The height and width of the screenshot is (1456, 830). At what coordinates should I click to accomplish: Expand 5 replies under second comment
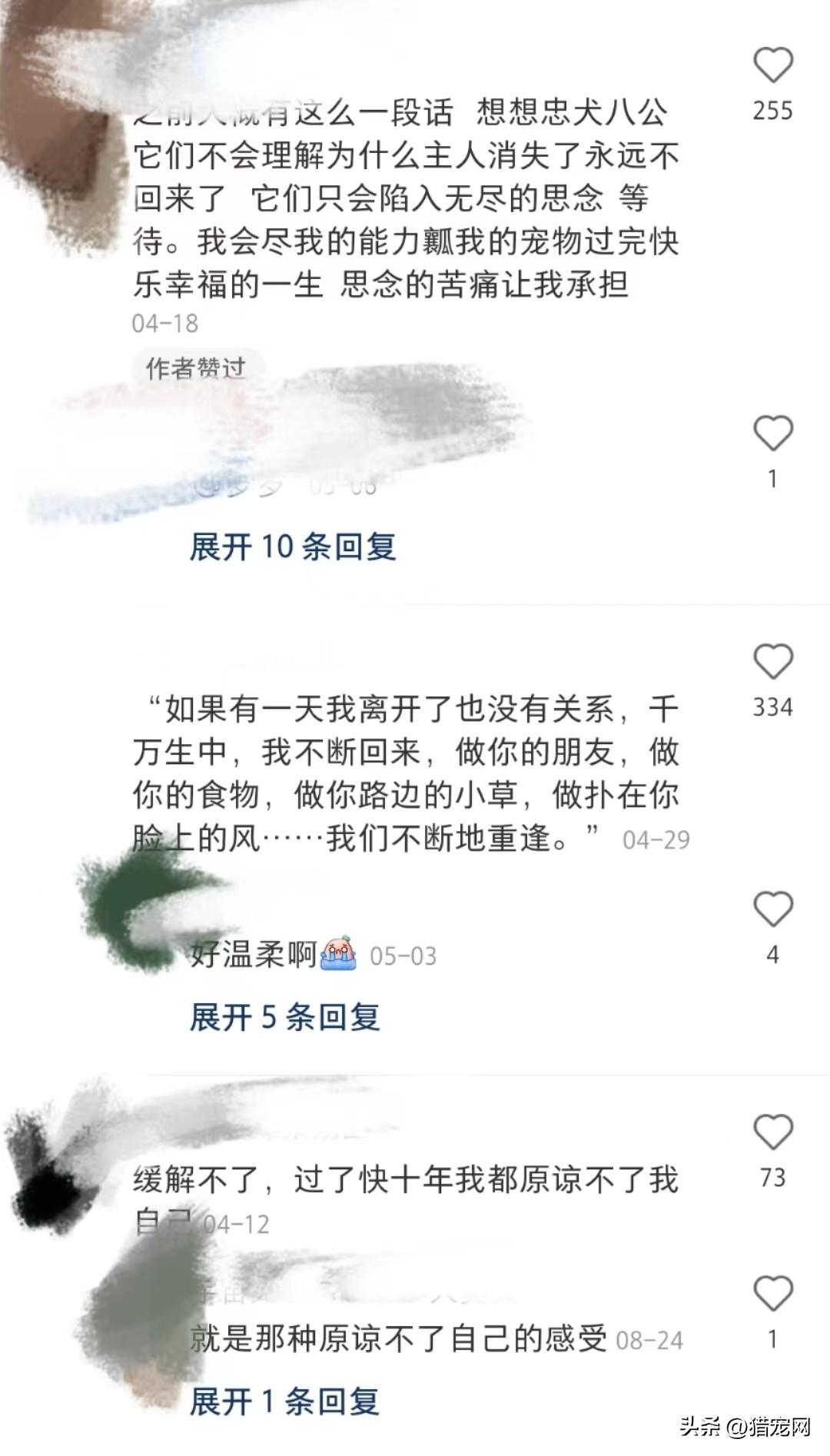tap(285, 1017)
